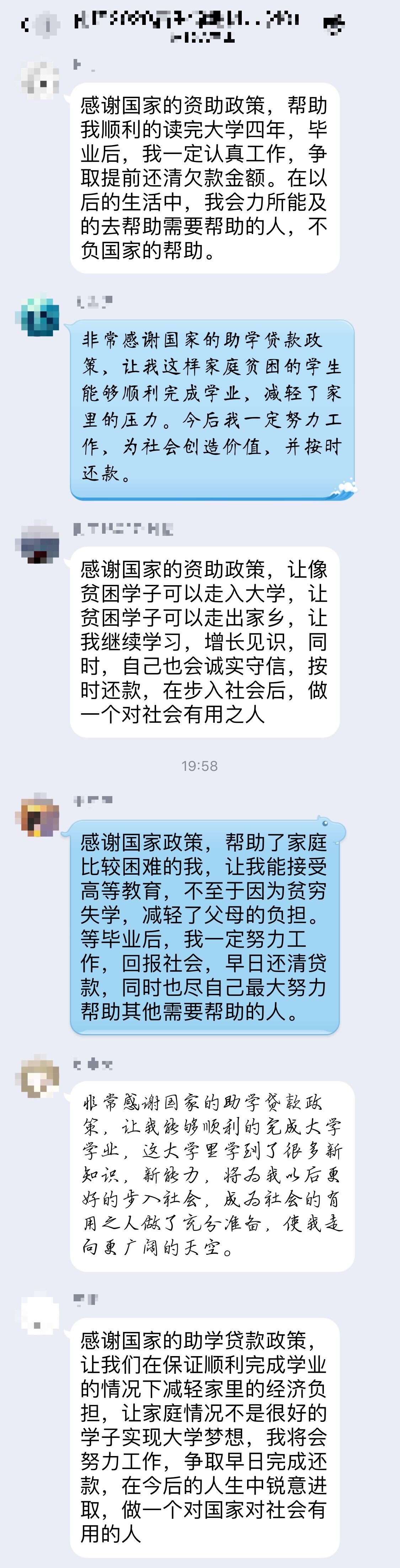The image size is (400, 1568).
Task: Open avatar beside message about 诚实守信
Action: 38,541
